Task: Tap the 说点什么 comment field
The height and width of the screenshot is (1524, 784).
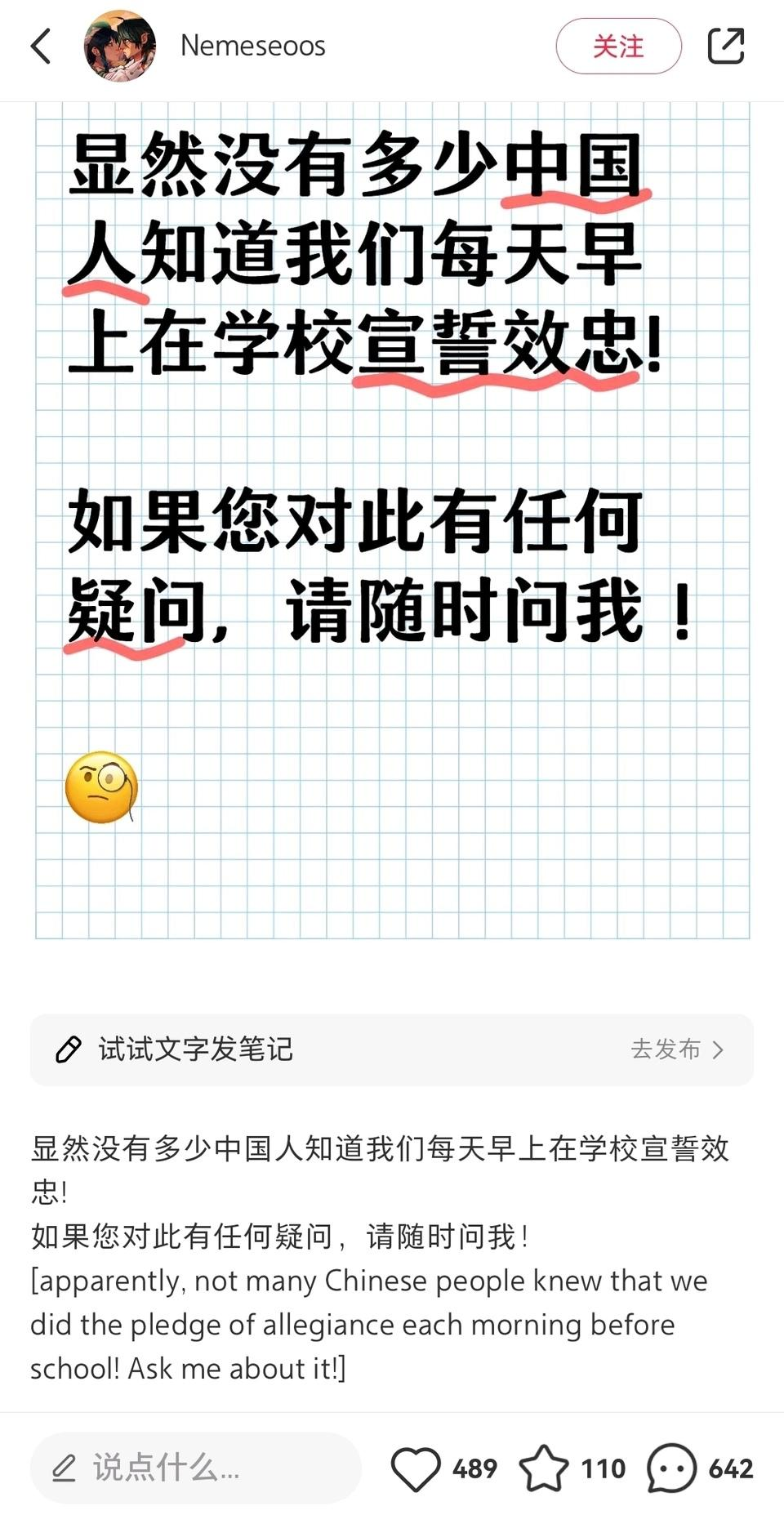Action: pyautogui.click(x=196, y=1468)
